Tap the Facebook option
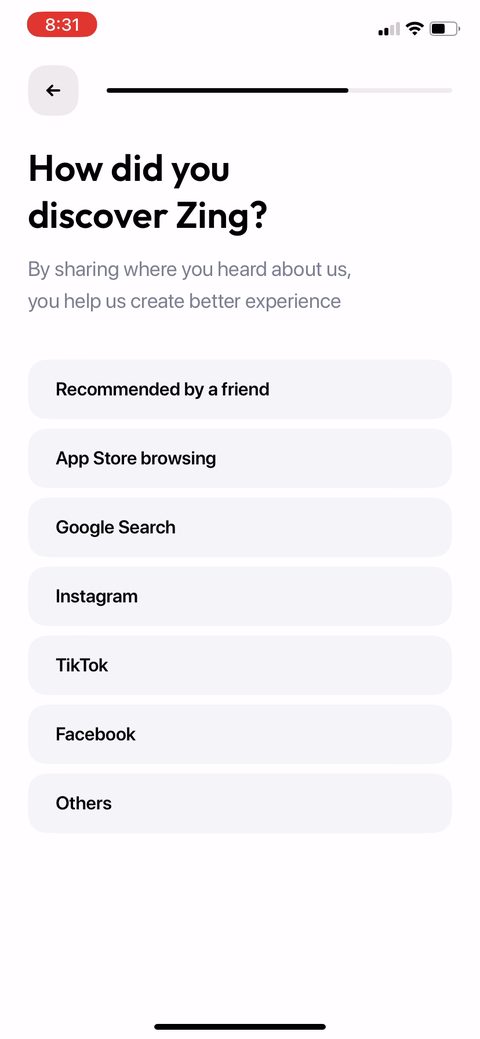Image resolution: width=480 pixels, height=1039 pixels. tap(240, 734)
